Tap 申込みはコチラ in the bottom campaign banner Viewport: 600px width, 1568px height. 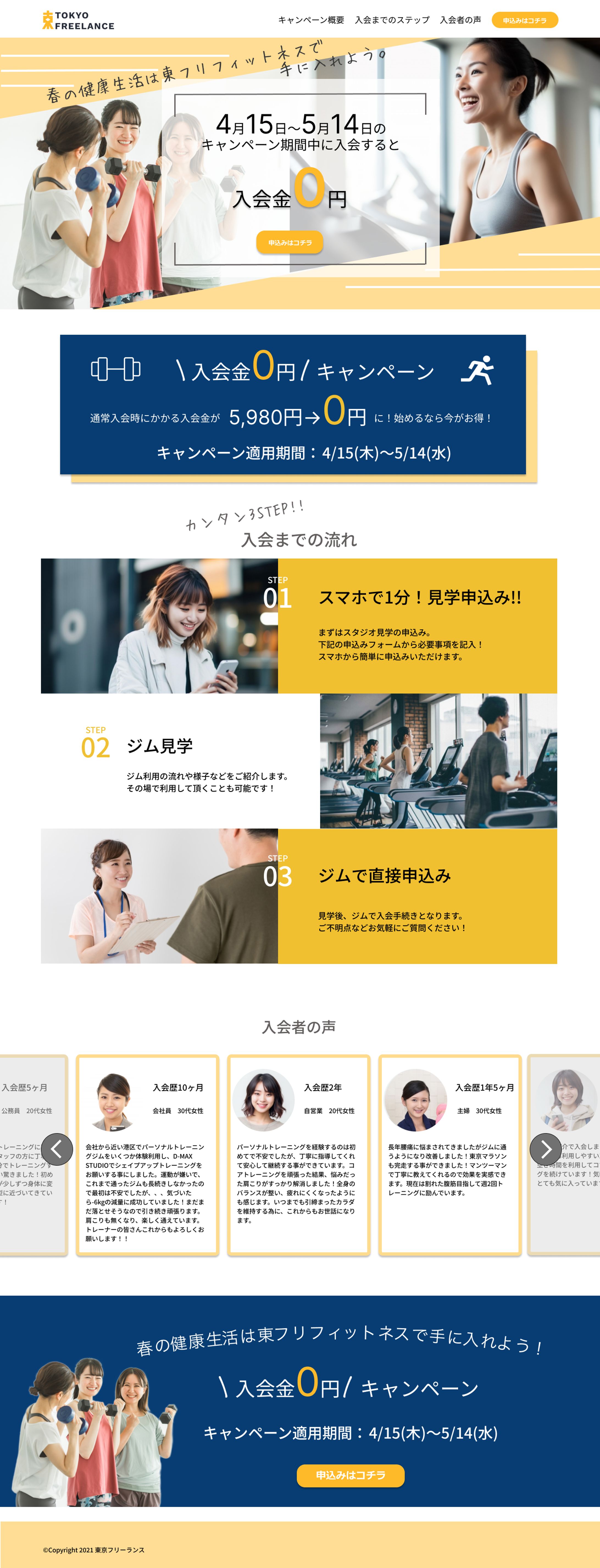pyautogui.click(x=351, y=1475)
